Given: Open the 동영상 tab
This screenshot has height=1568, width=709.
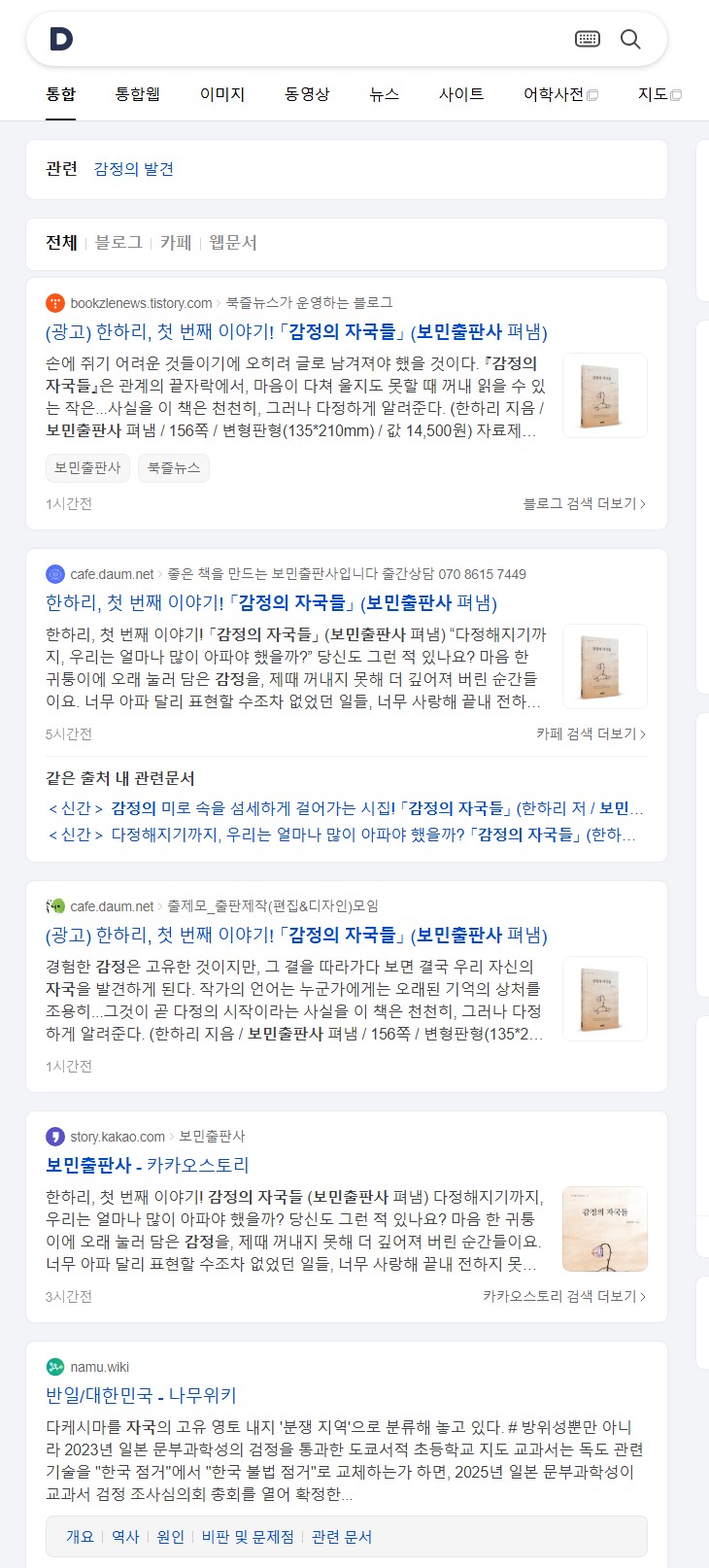Looking at the screenshot, I should pyautogui.click(x=307, y=94).
